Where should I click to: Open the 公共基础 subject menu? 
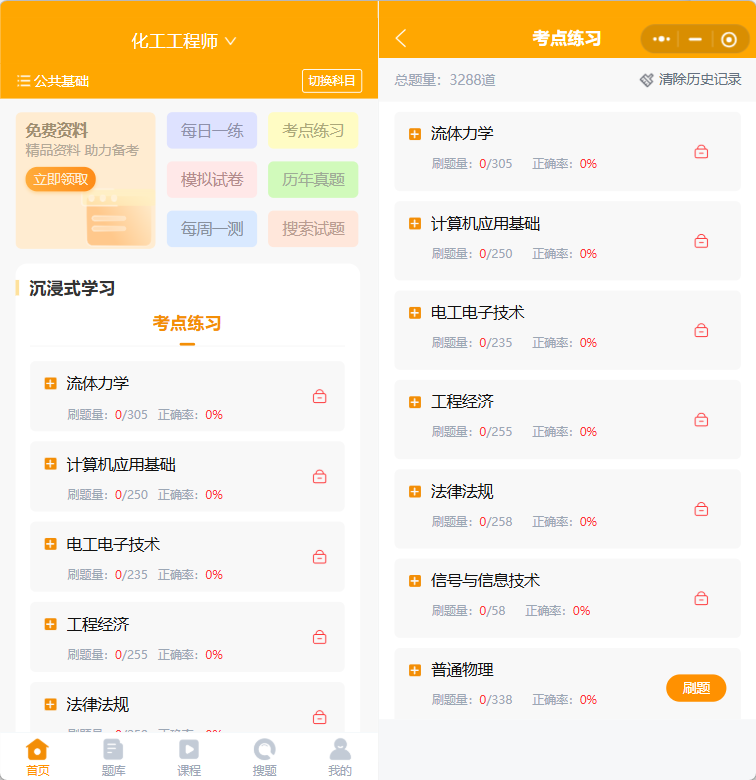(x=53, y=81)
